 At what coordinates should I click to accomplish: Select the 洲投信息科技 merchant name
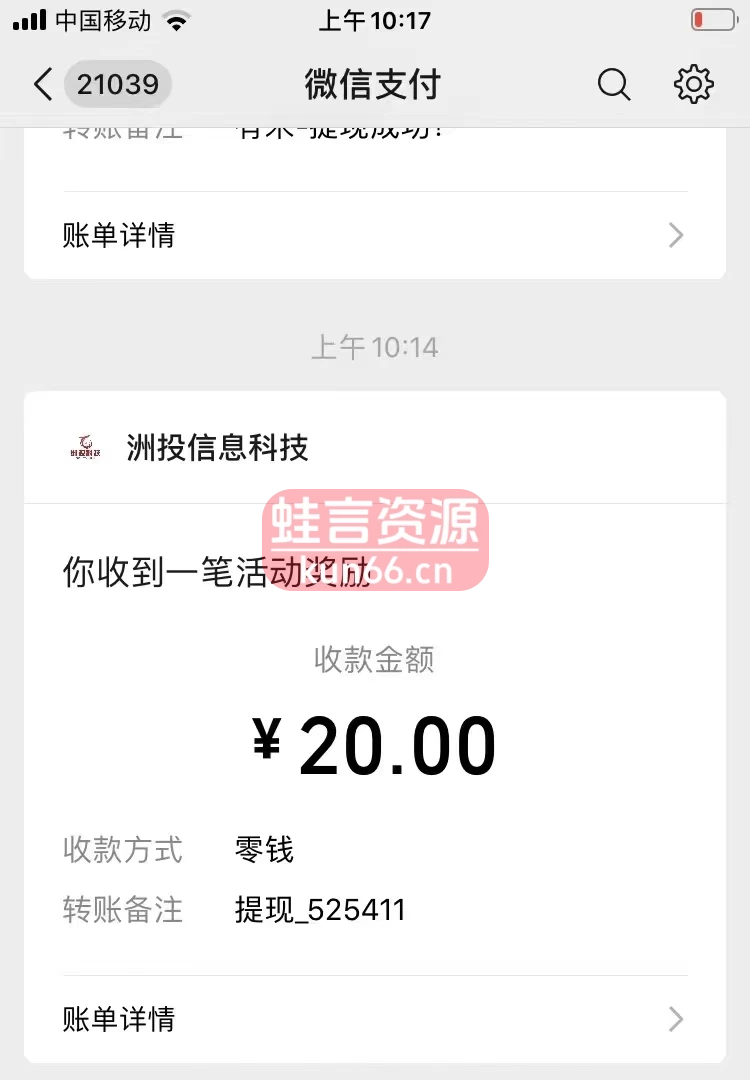click(x=218, y=447)
